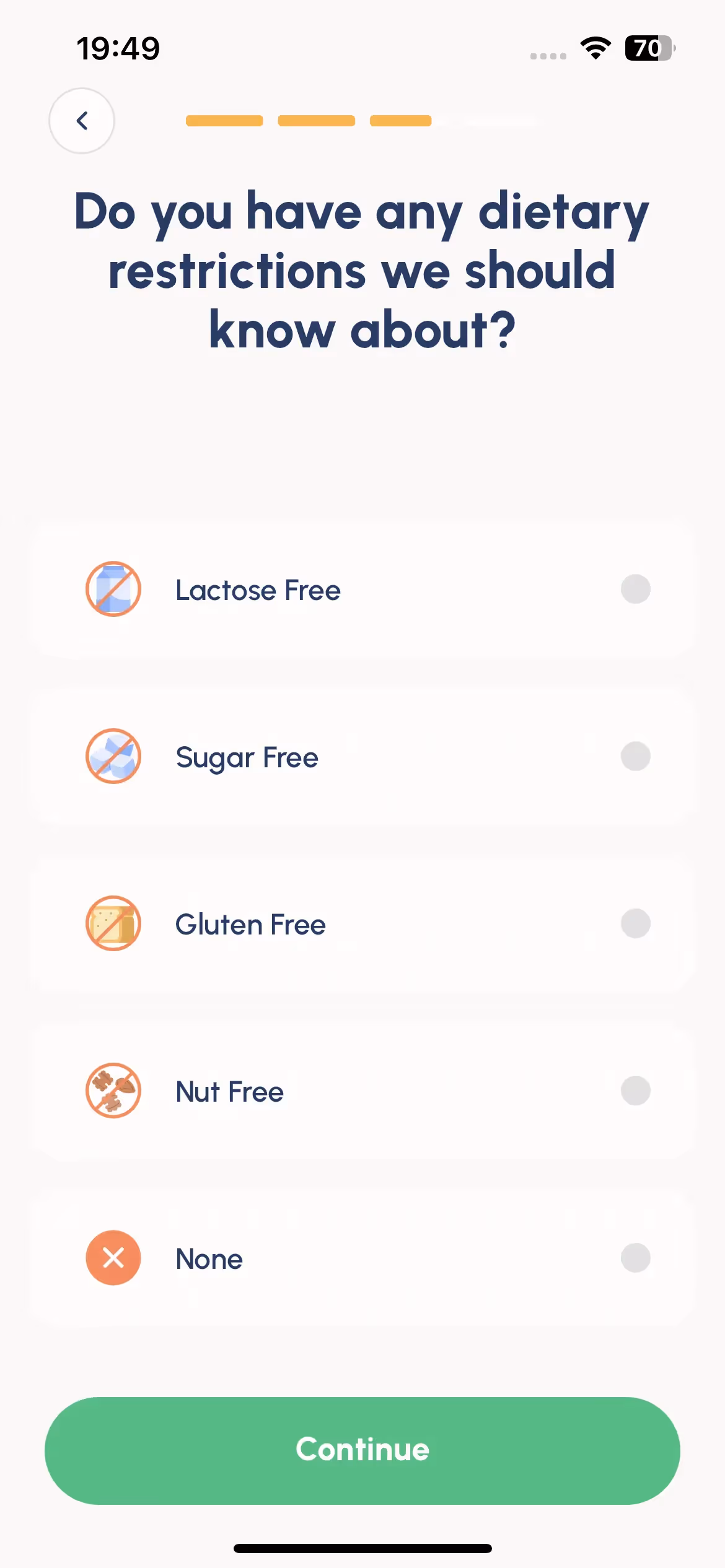Tap the green Continue button
Viewport: 725px width, 1568px height.
click(362, 1450)
